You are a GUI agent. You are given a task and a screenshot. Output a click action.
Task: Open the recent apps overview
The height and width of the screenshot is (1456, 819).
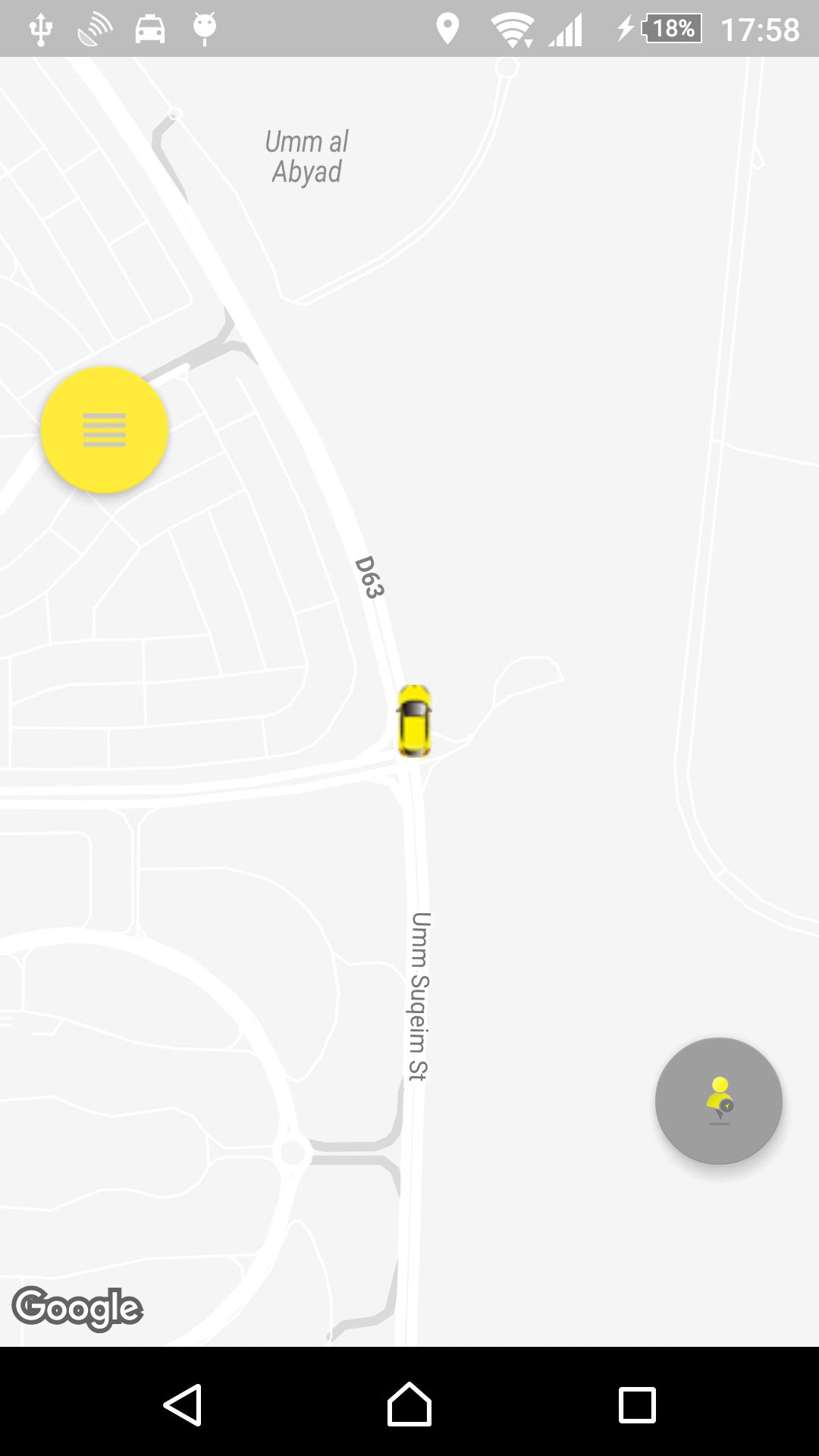637,1405
